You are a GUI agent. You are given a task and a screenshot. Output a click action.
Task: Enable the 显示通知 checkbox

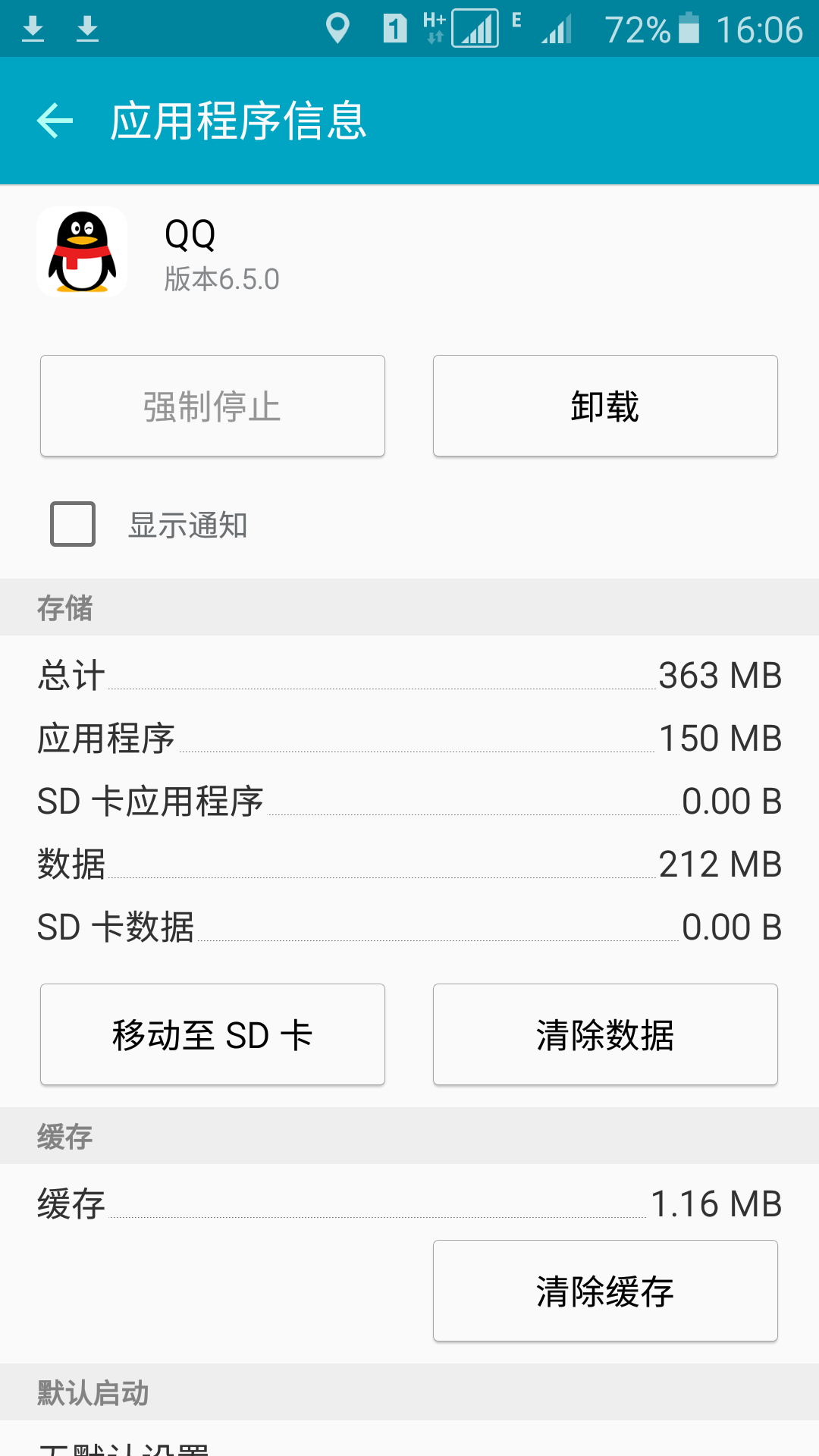(x=73, y=524)
